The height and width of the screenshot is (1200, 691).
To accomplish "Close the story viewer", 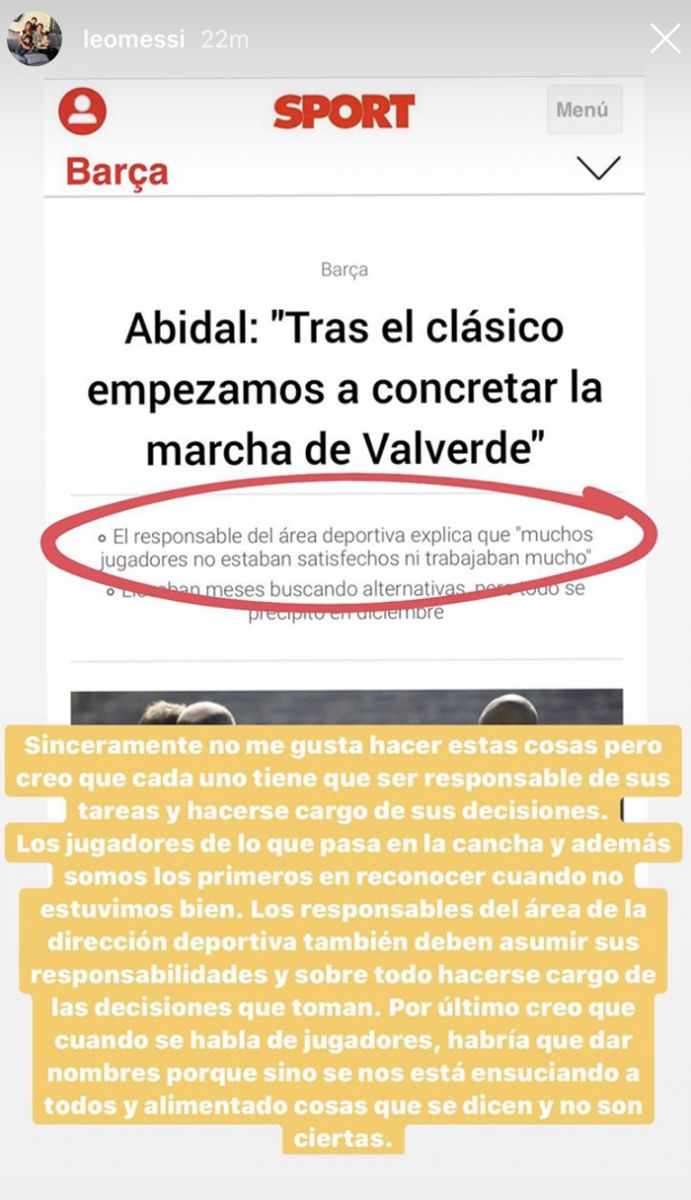I will (665, 39).
